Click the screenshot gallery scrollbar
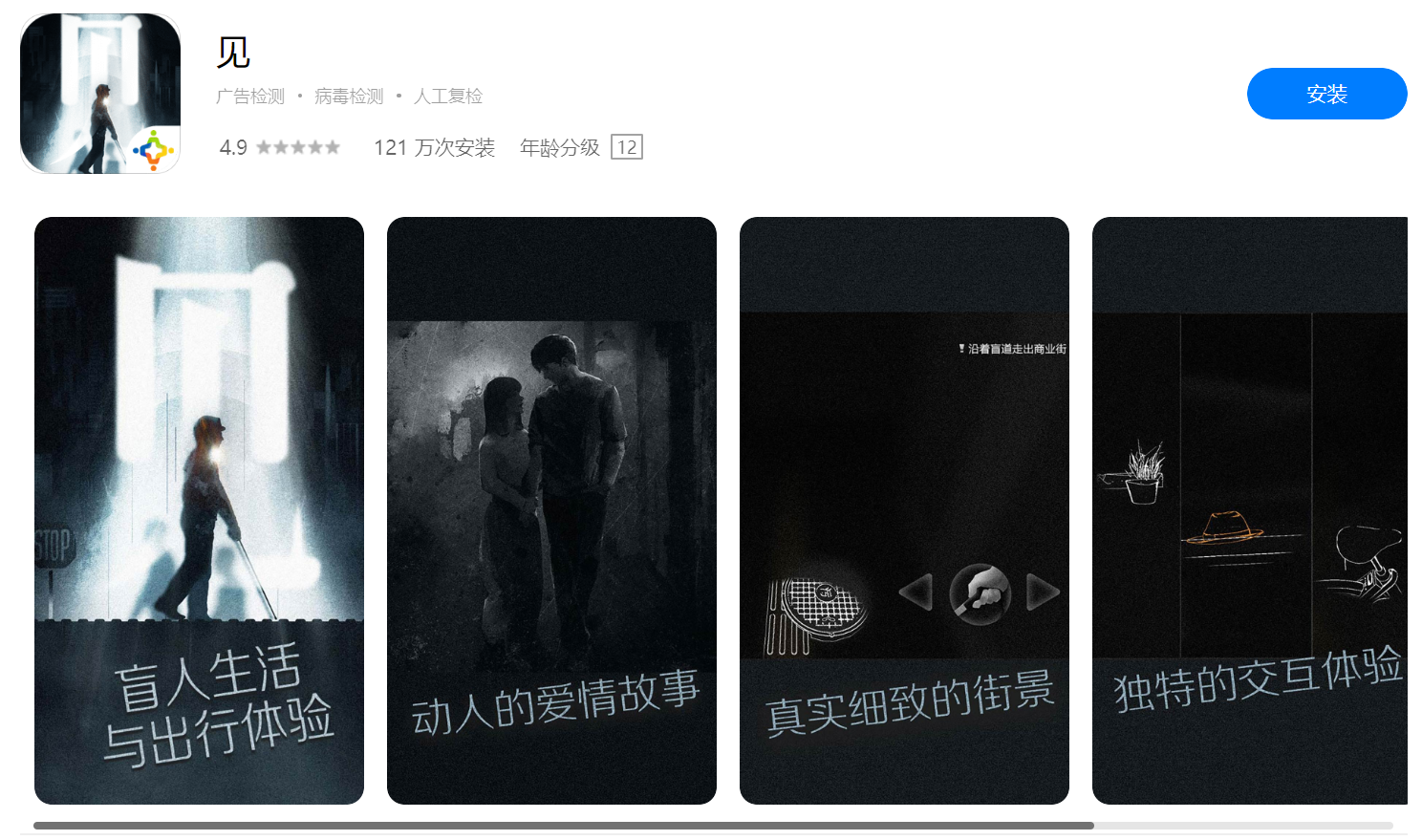The image size is (1422, 840). pos(564,826)
